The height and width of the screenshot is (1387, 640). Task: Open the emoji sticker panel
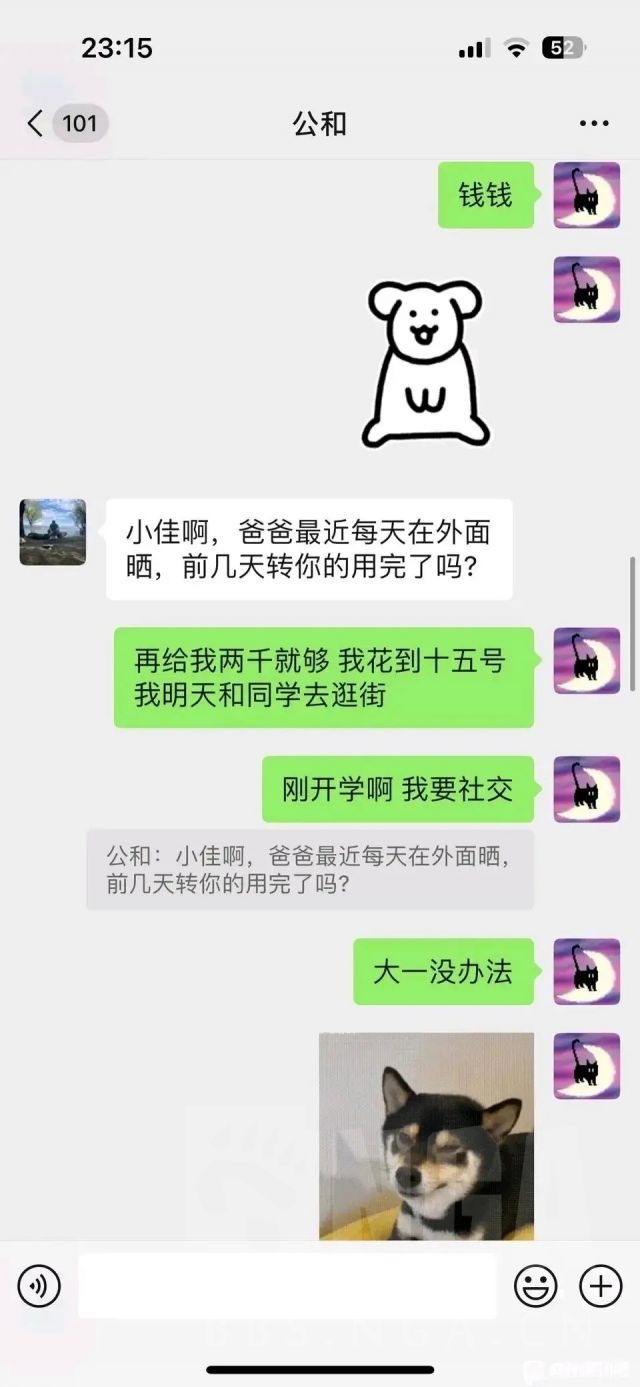pos(535,1285)
